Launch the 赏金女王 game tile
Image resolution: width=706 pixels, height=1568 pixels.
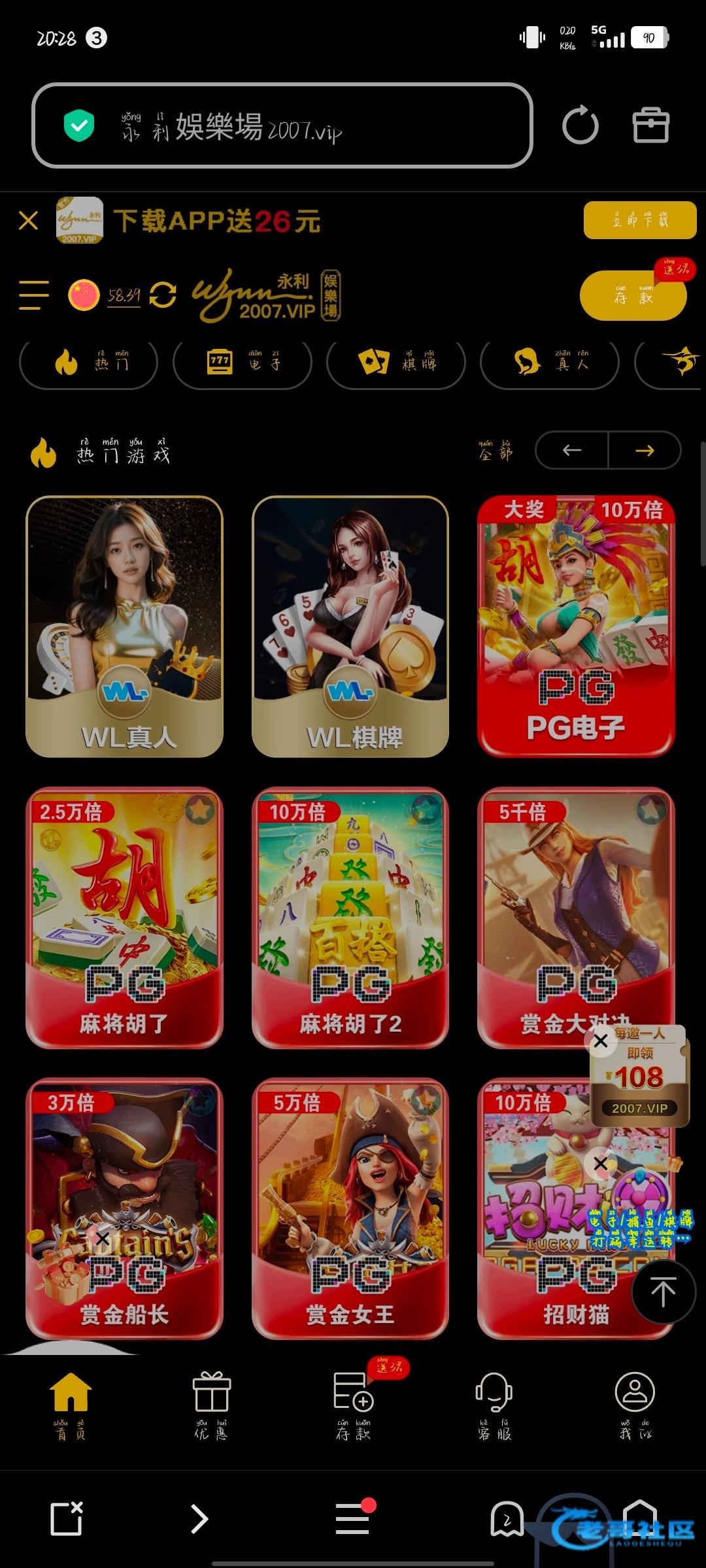tap(350, 1207)
